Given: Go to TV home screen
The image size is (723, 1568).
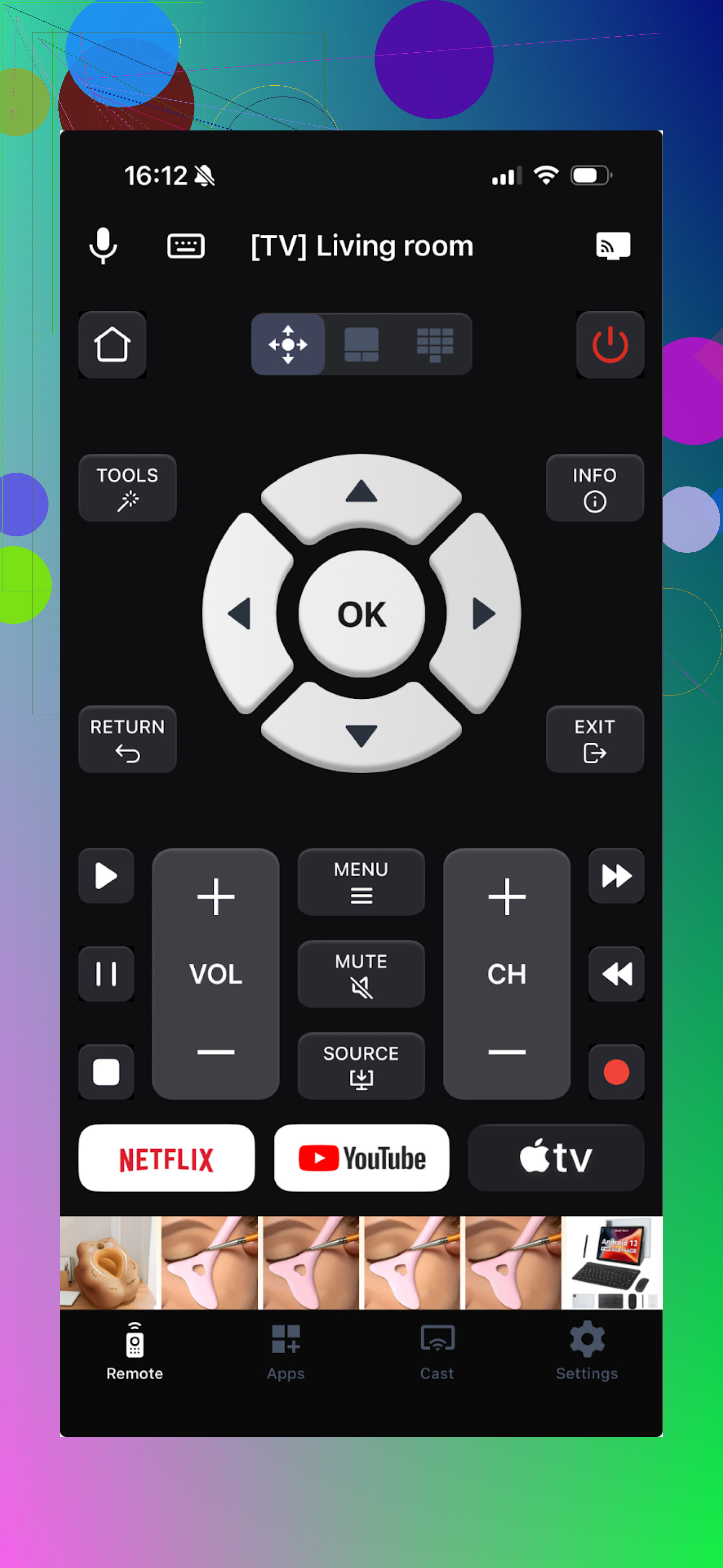Looking at the screenshot, I should click(112, 345).
